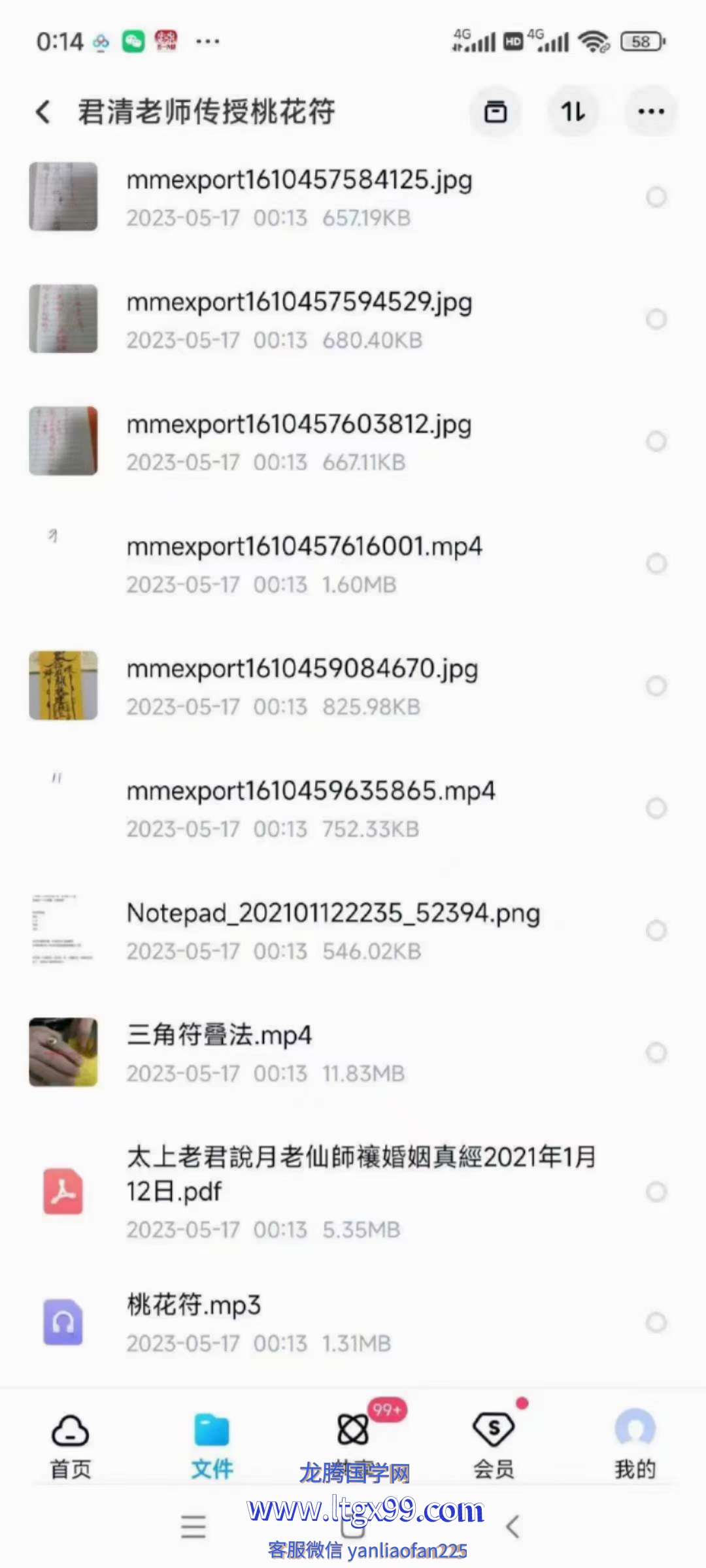The image size is (706, 1568).
Task: Go back from 君清老师传授桃花符 folder
Action: click(x=43, y=112)
